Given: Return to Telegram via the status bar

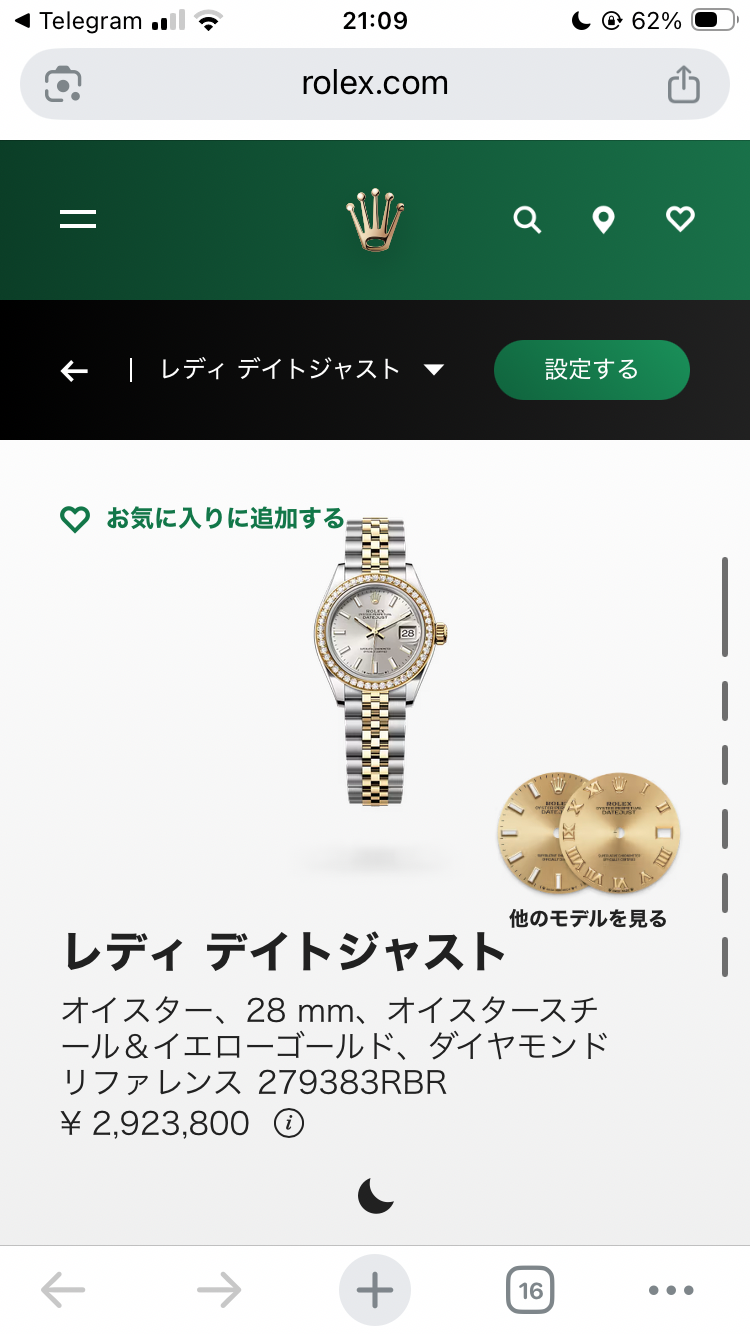Looking at the screenshot, I should [x=78, y=21].
